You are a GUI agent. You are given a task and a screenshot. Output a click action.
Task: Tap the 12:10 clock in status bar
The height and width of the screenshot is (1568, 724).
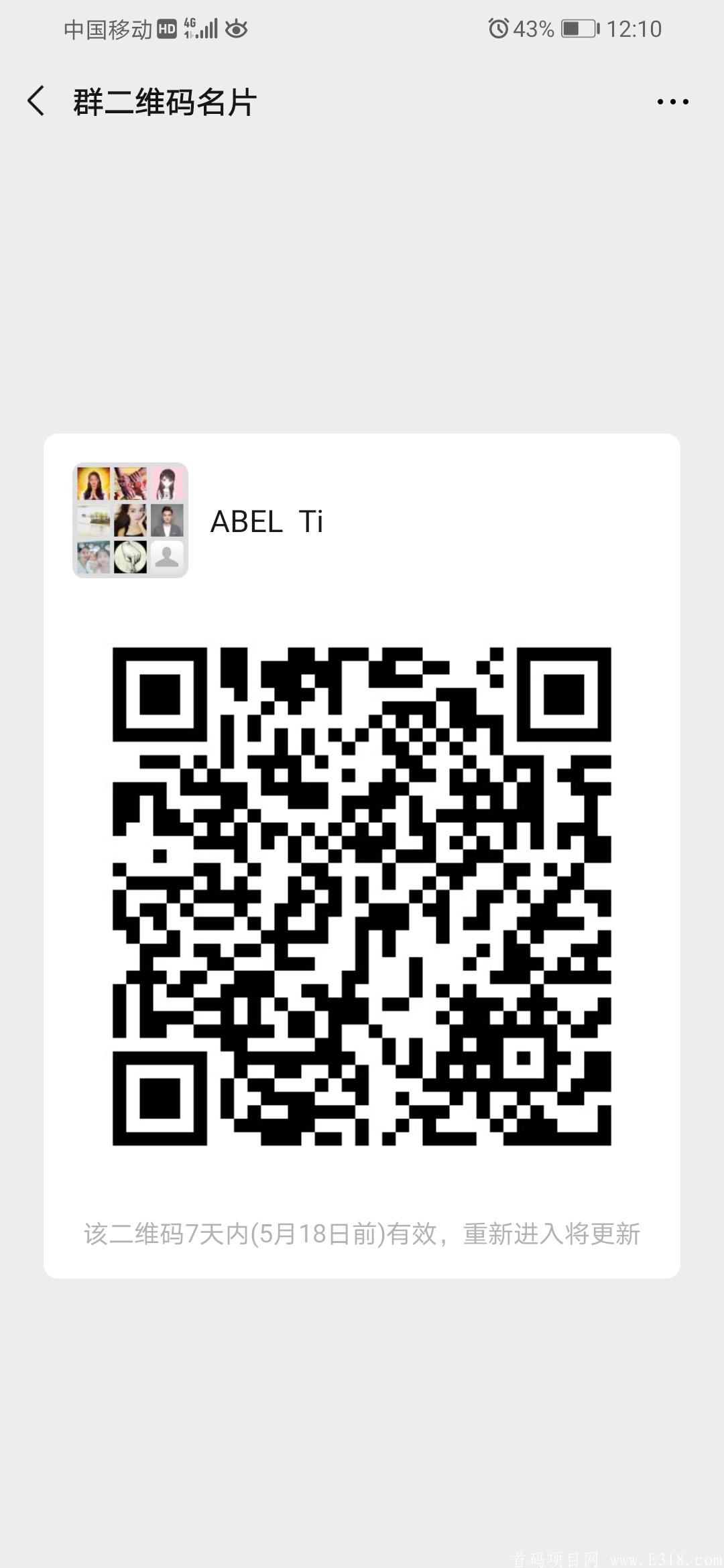(x=633, y=28)
